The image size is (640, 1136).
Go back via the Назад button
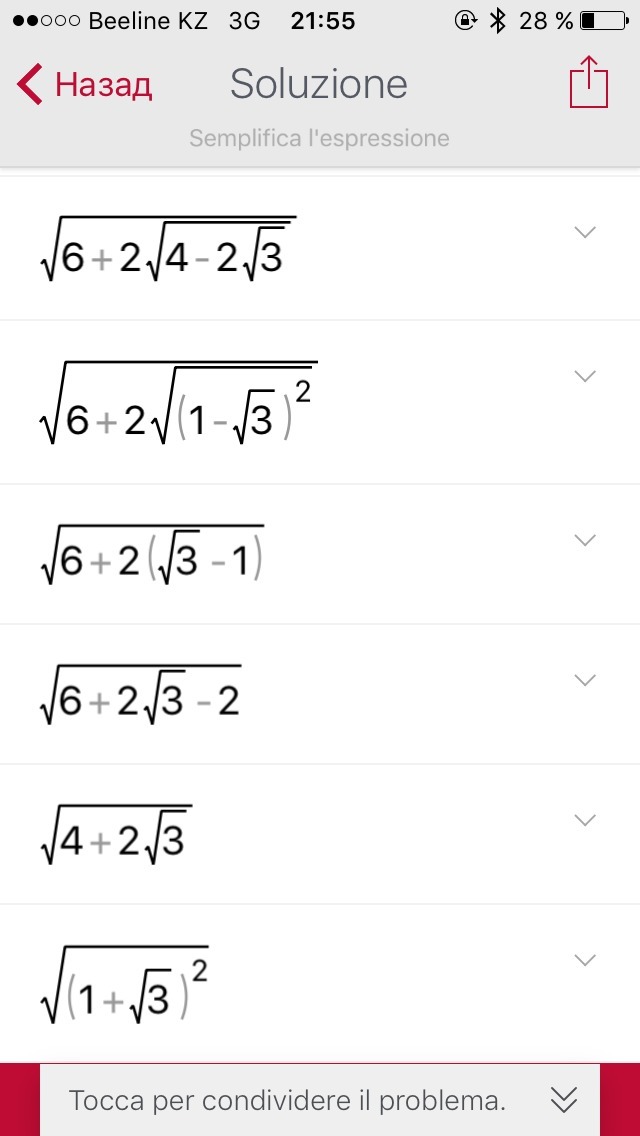tap(85, 85)
